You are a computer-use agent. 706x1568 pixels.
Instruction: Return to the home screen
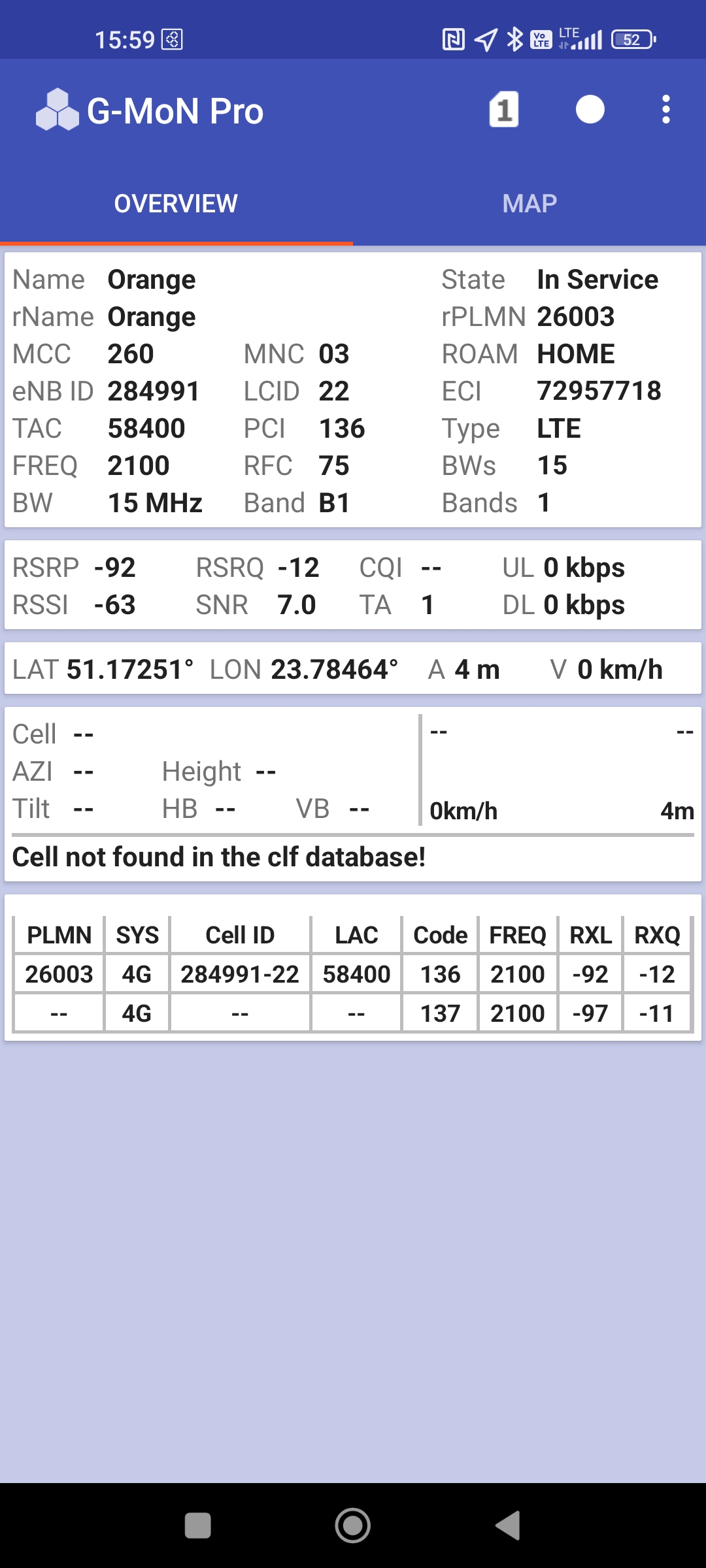[352, 1526]
